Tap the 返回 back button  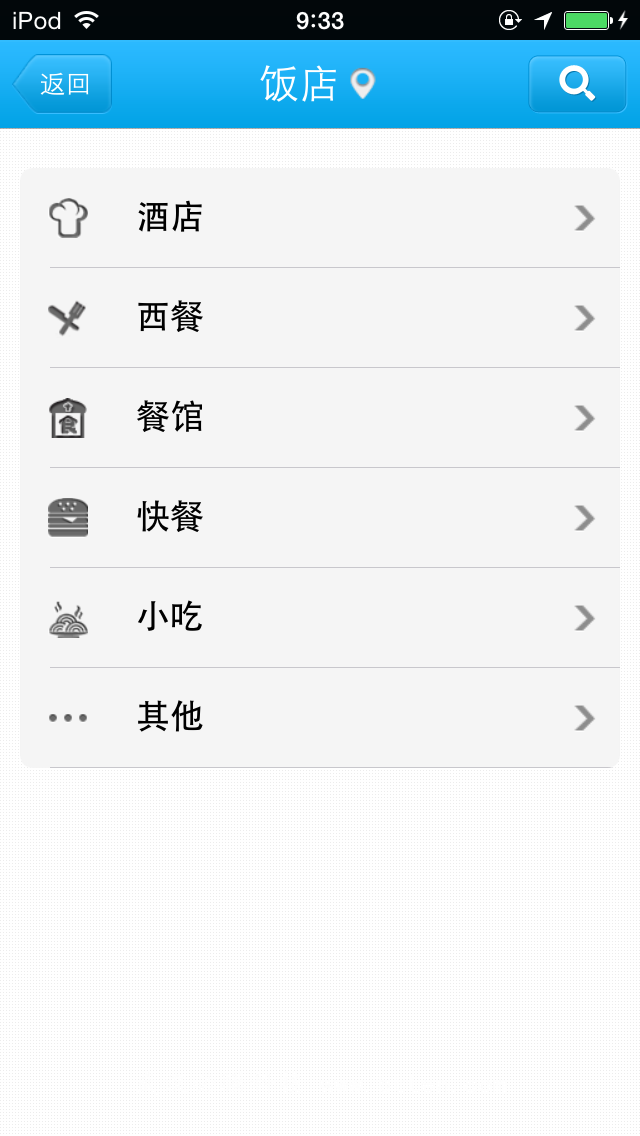click(63, 84)
